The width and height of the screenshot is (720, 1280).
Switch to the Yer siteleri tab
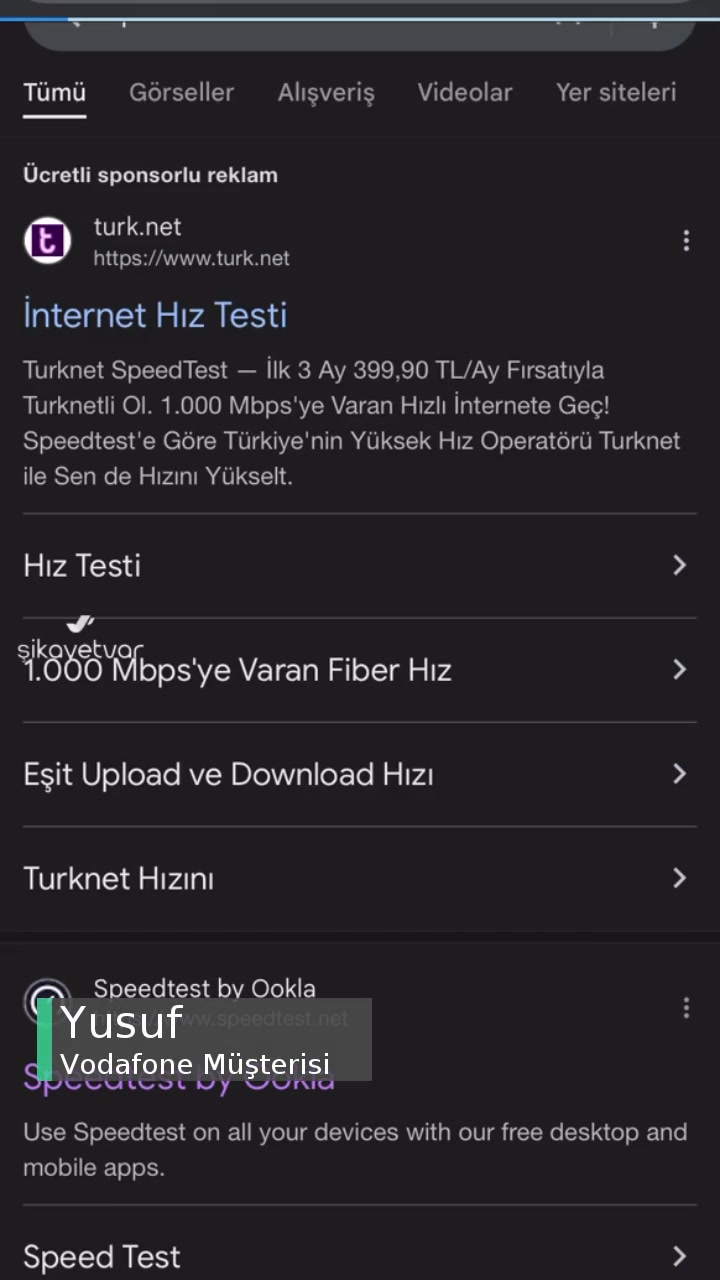tap(616, 92)
